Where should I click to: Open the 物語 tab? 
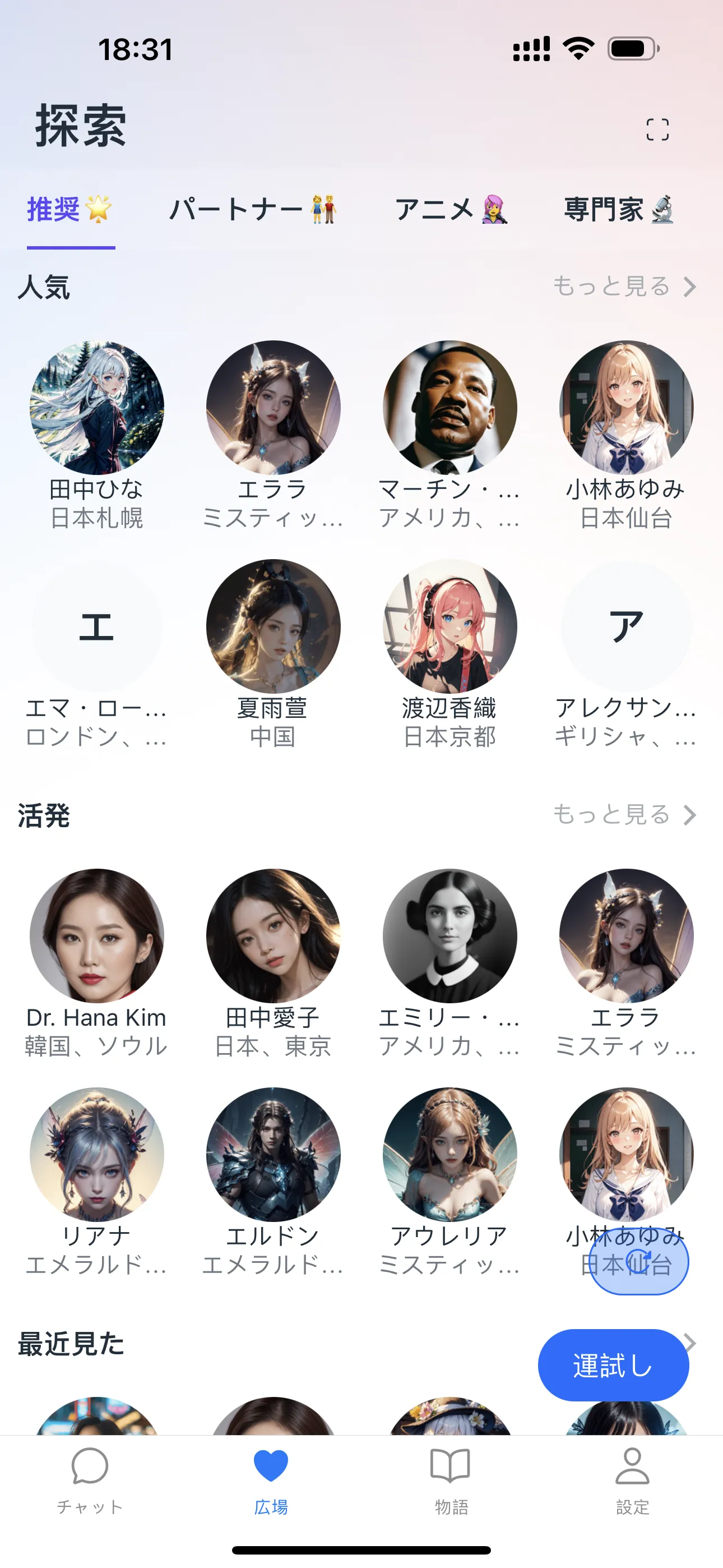click(x=451, y=1479)
